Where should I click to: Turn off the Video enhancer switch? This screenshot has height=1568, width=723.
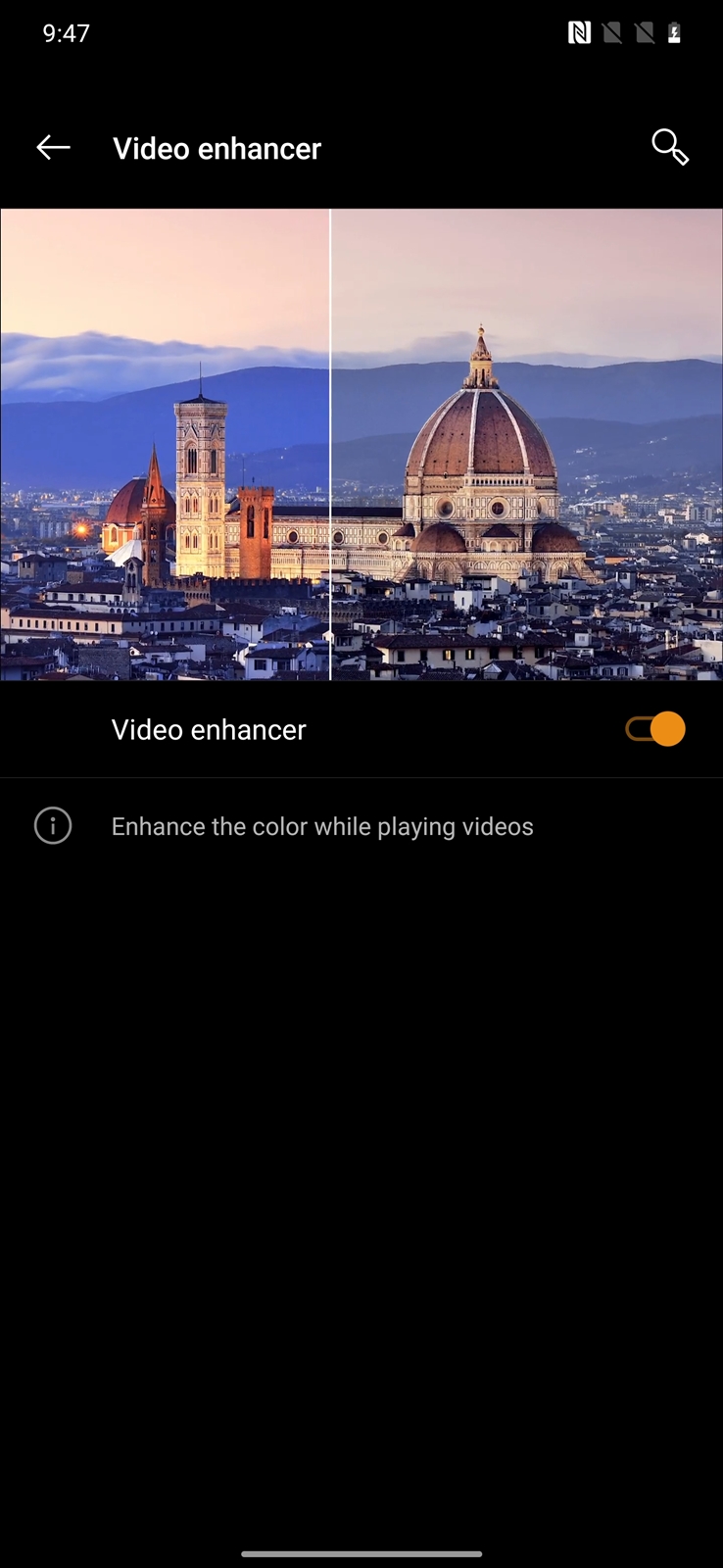tap(654, 729)
